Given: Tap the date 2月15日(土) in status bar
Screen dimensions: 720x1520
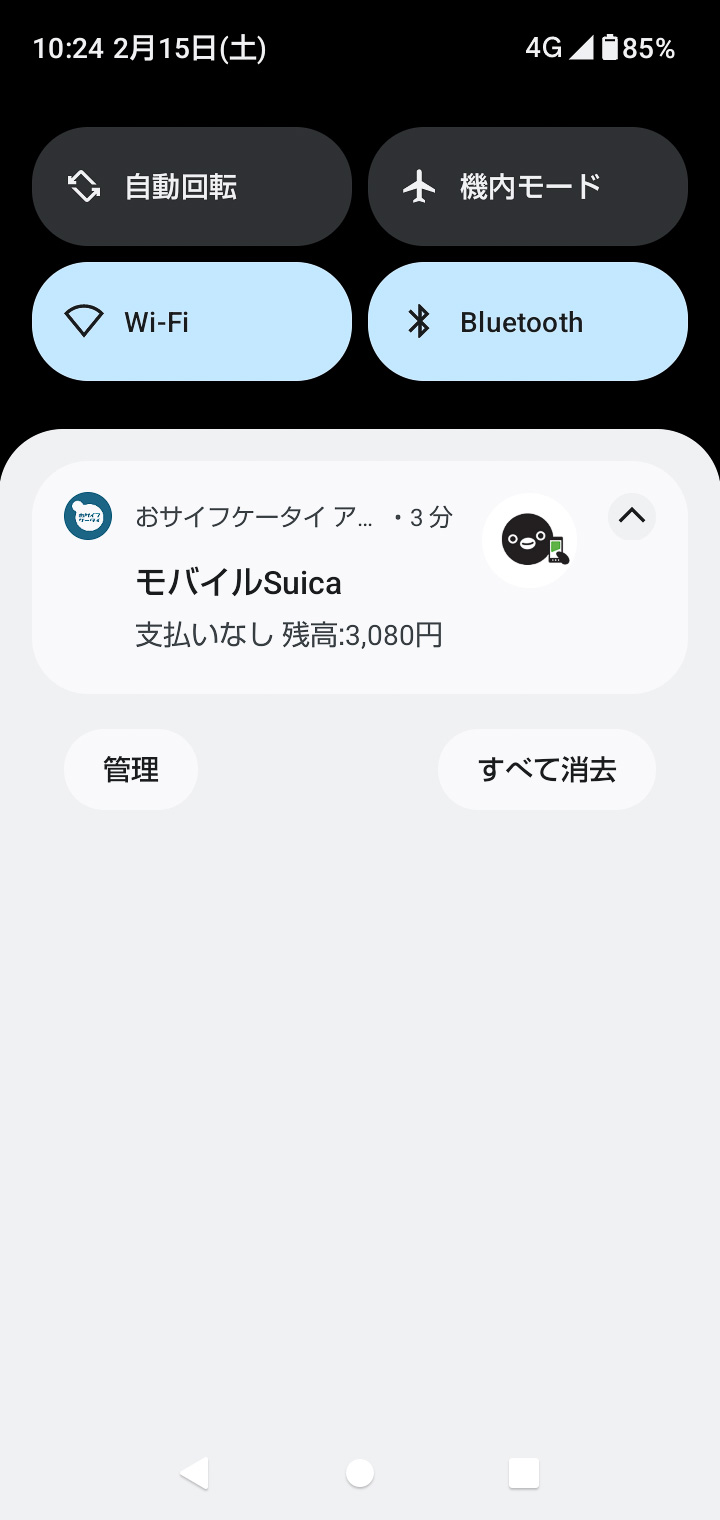Looking at the screenshot, I should tap(190, 47).
